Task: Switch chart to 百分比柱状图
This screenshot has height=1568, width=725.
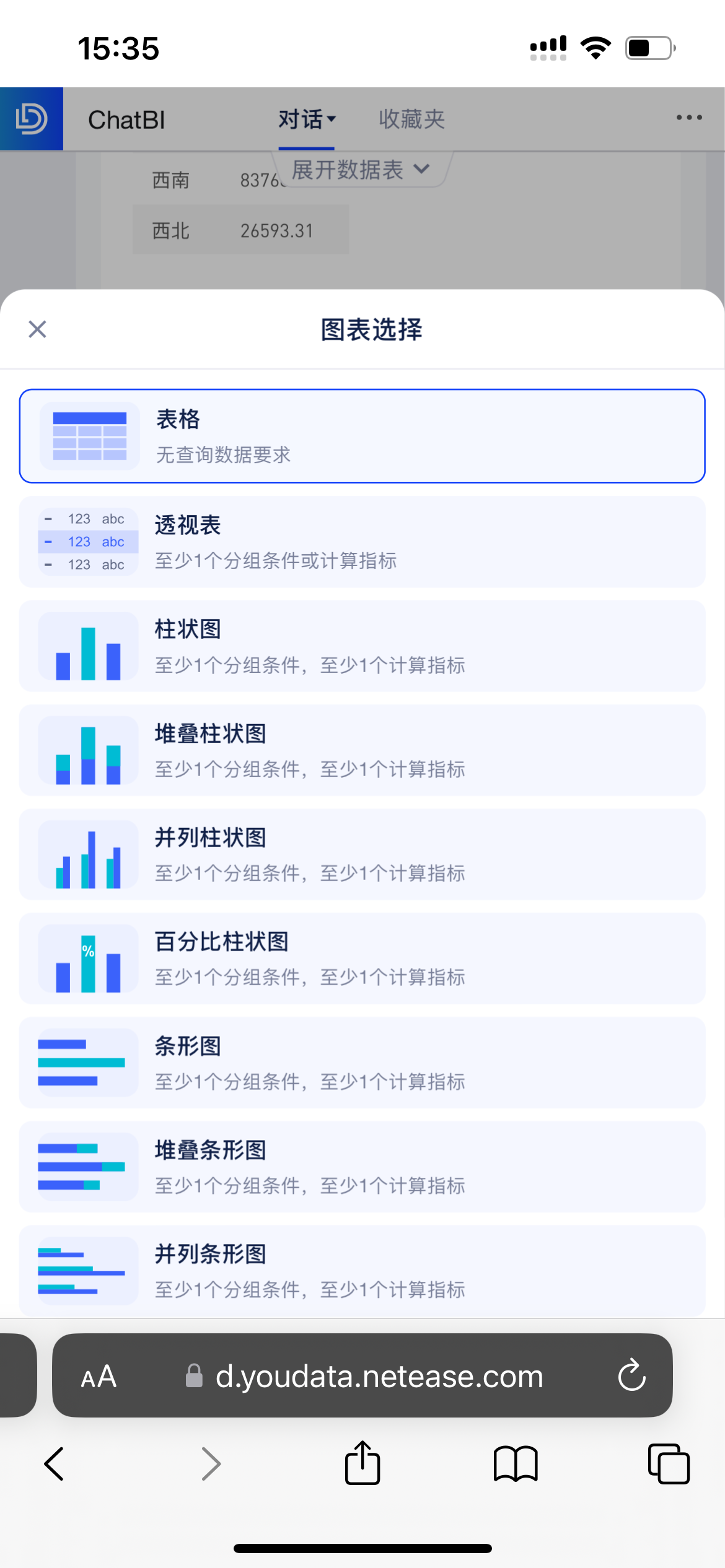Action: (x=362, y=958)
